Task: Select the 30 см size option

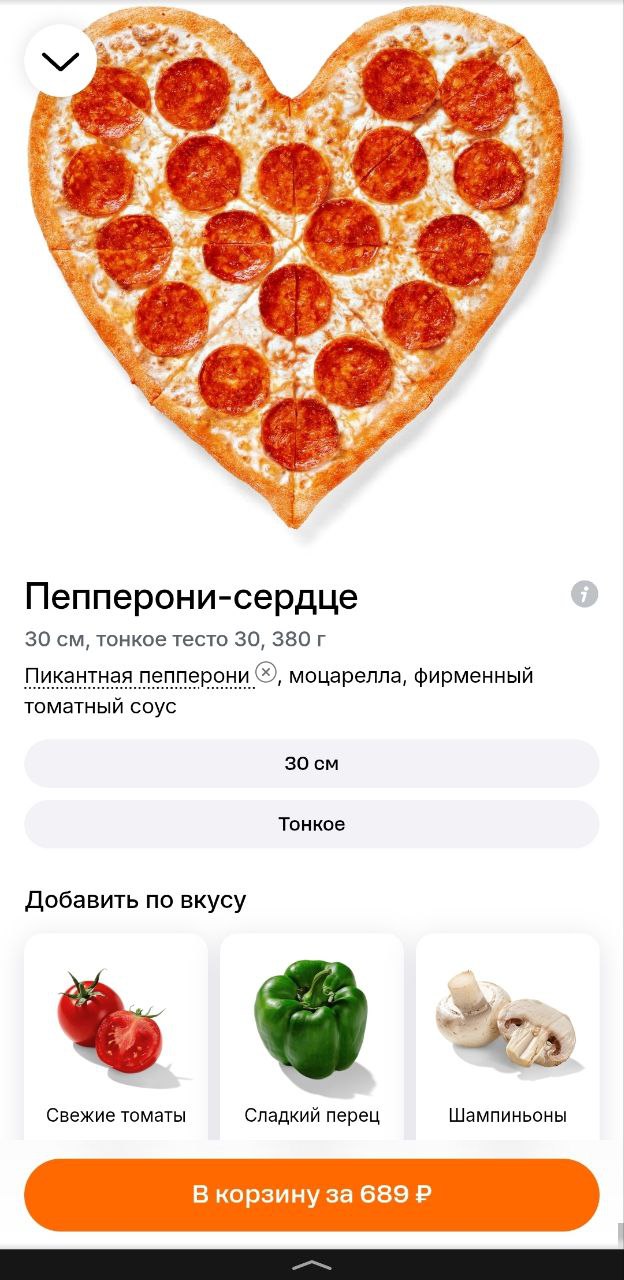Action: click(311, 763)
